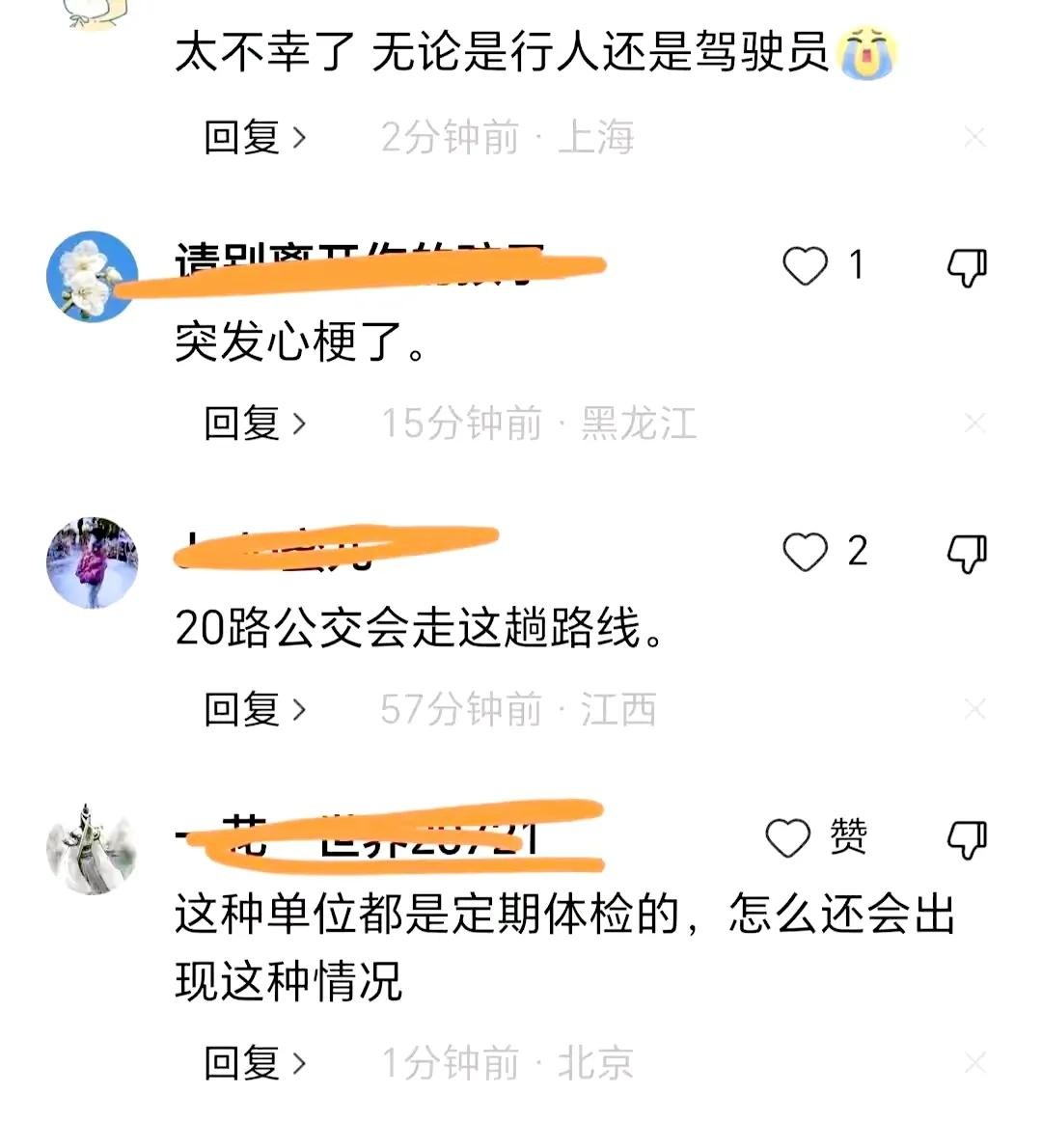
Task: Open avatar of 20路公交 commenter
Action: (x=93, y=562)
